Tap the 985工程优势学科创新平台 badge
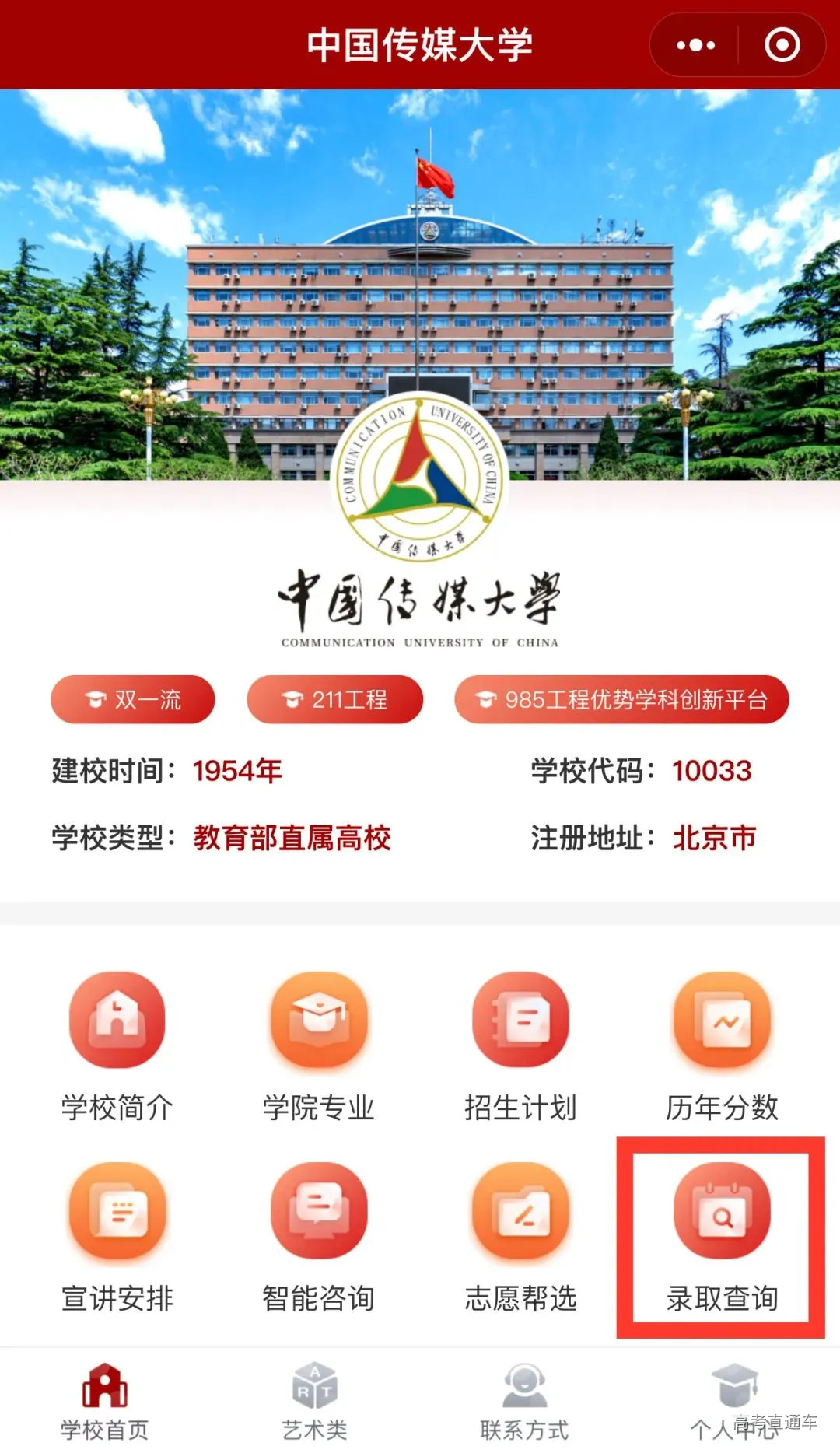Viewport: 840px width, 1453px height. coord(621,699)
